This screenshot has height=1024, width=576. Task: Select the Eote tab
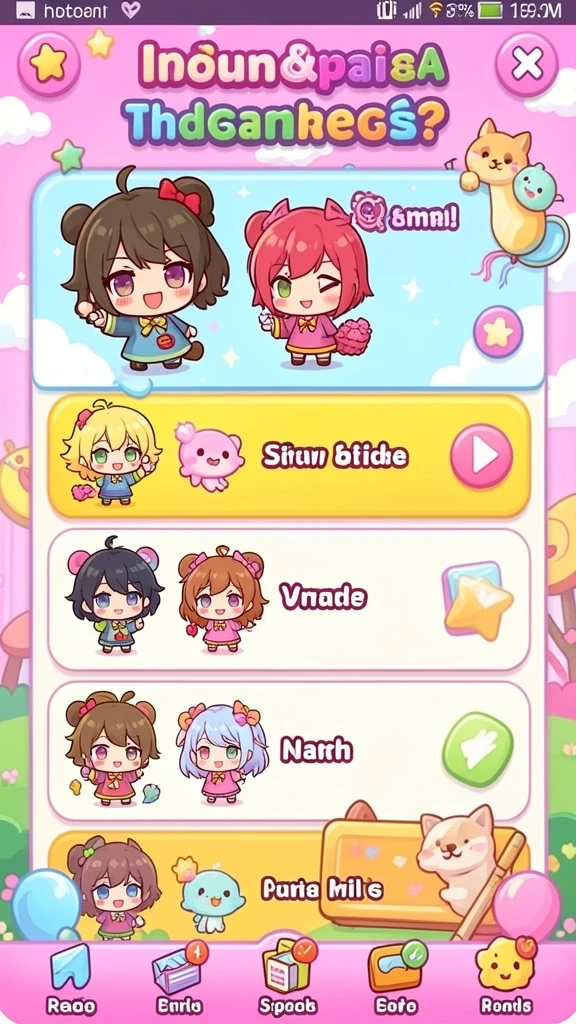396,980
